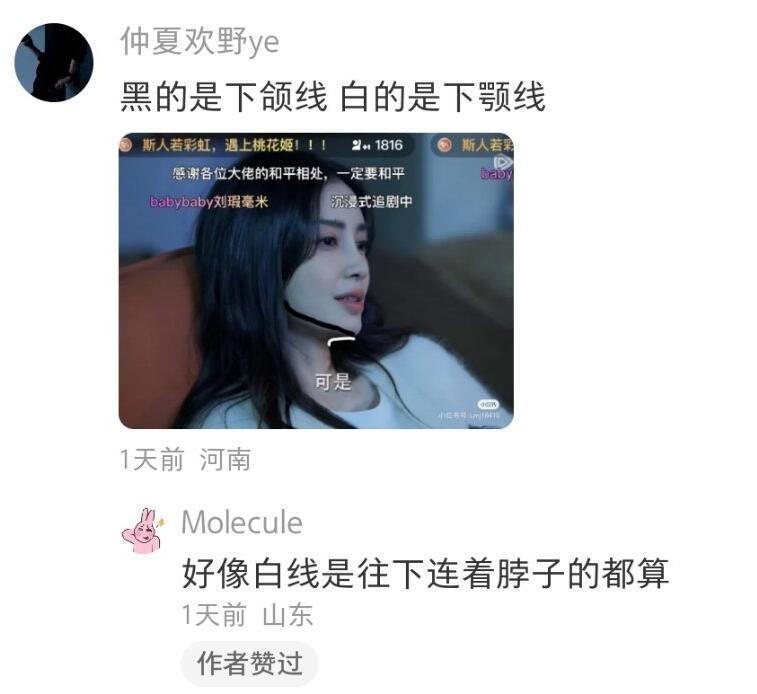Open 仲夏欢野ye's profile avatar
Viewport: 757px width, 694px height.
(53, 62)
